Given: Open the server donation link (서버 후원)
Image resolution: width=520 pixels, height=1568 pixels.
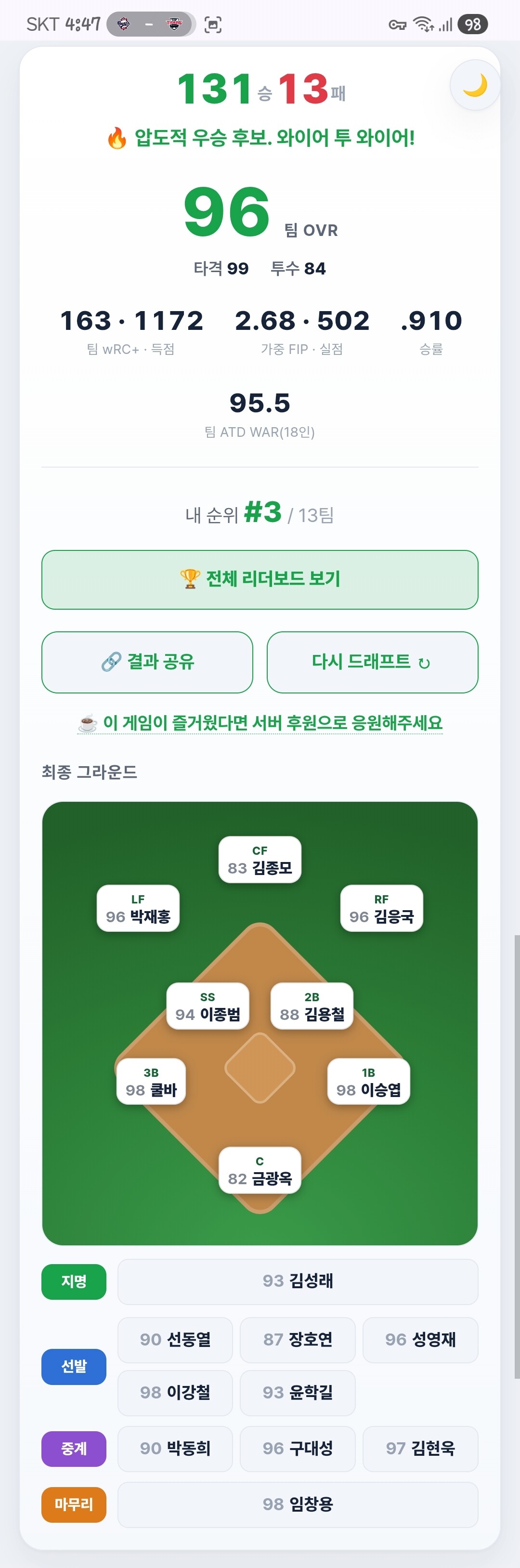Looking at the screenshot, I should tap(260, 722).
